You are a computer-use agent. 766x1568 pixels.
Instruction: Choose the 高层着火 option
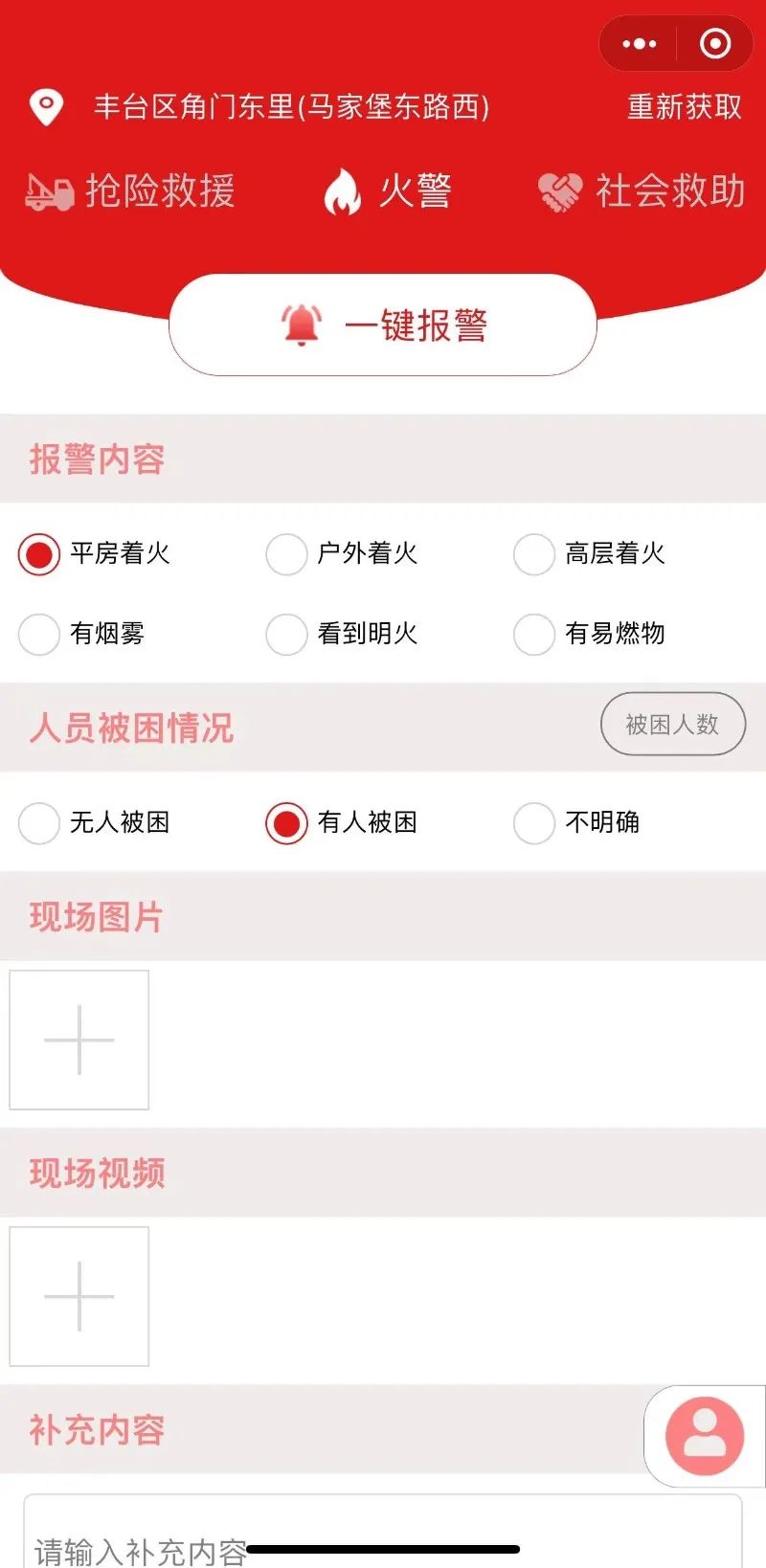point(534,554)
